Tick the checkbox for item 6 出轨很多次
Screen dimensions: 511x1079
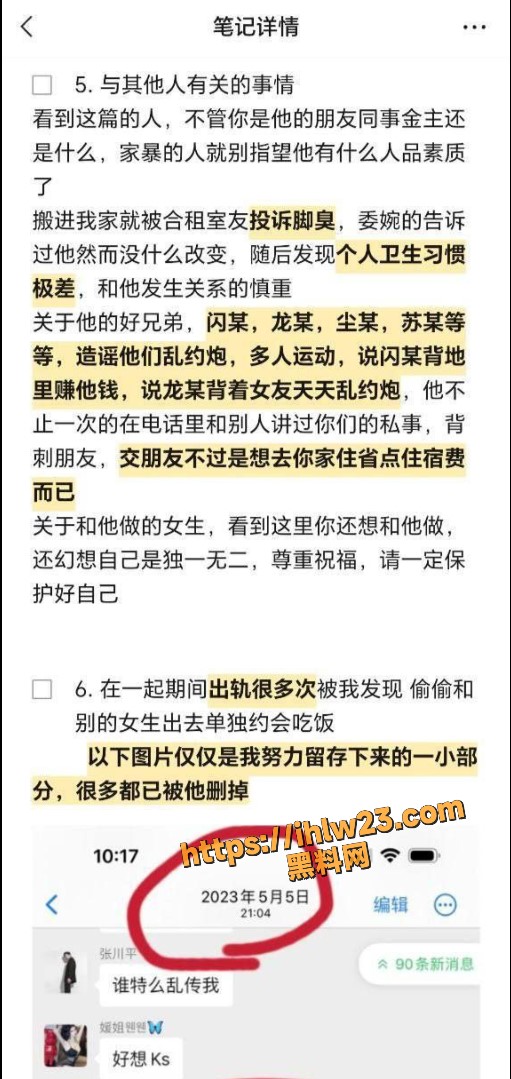tap(42, 689)
